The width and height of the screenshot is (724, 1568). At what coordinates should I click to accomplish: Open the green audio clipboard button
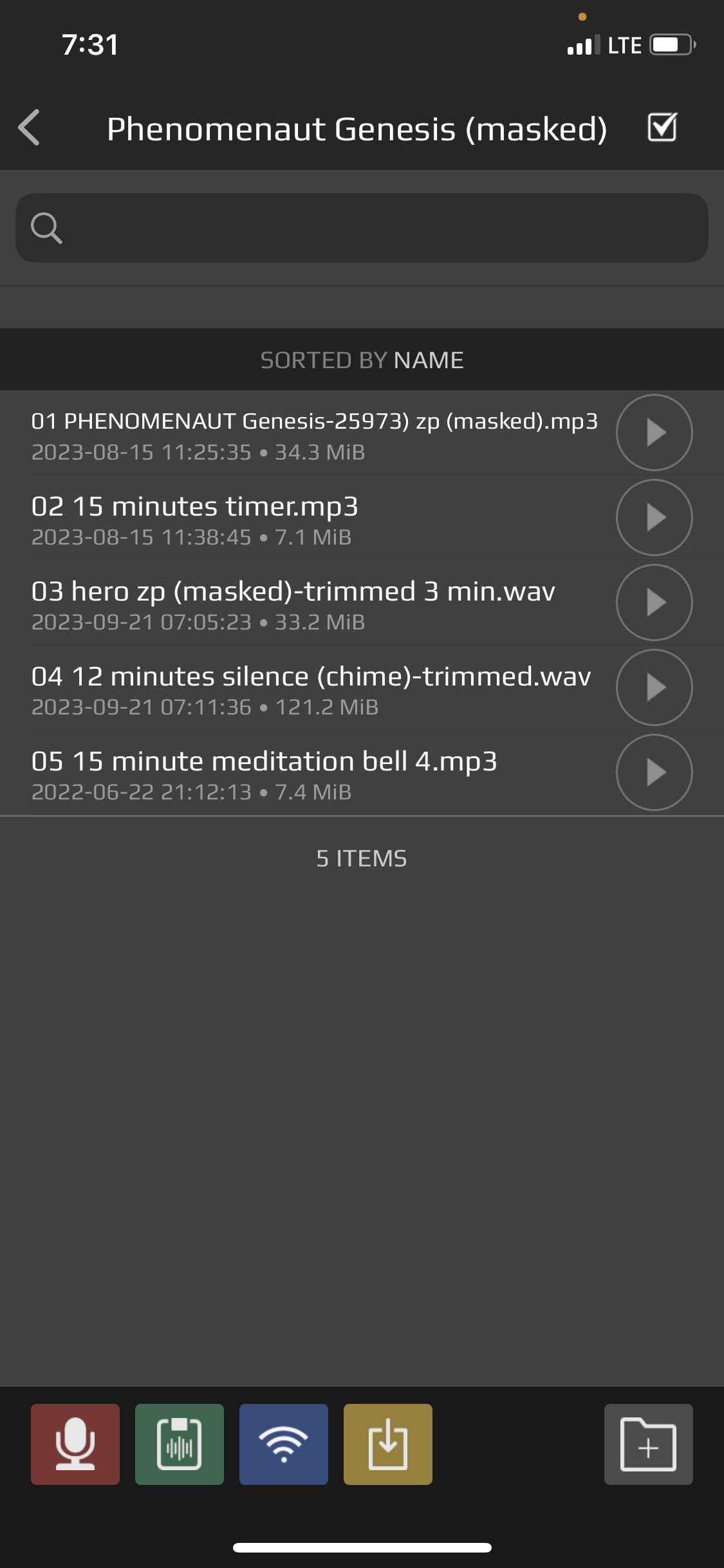click(x=180, y=1444)
